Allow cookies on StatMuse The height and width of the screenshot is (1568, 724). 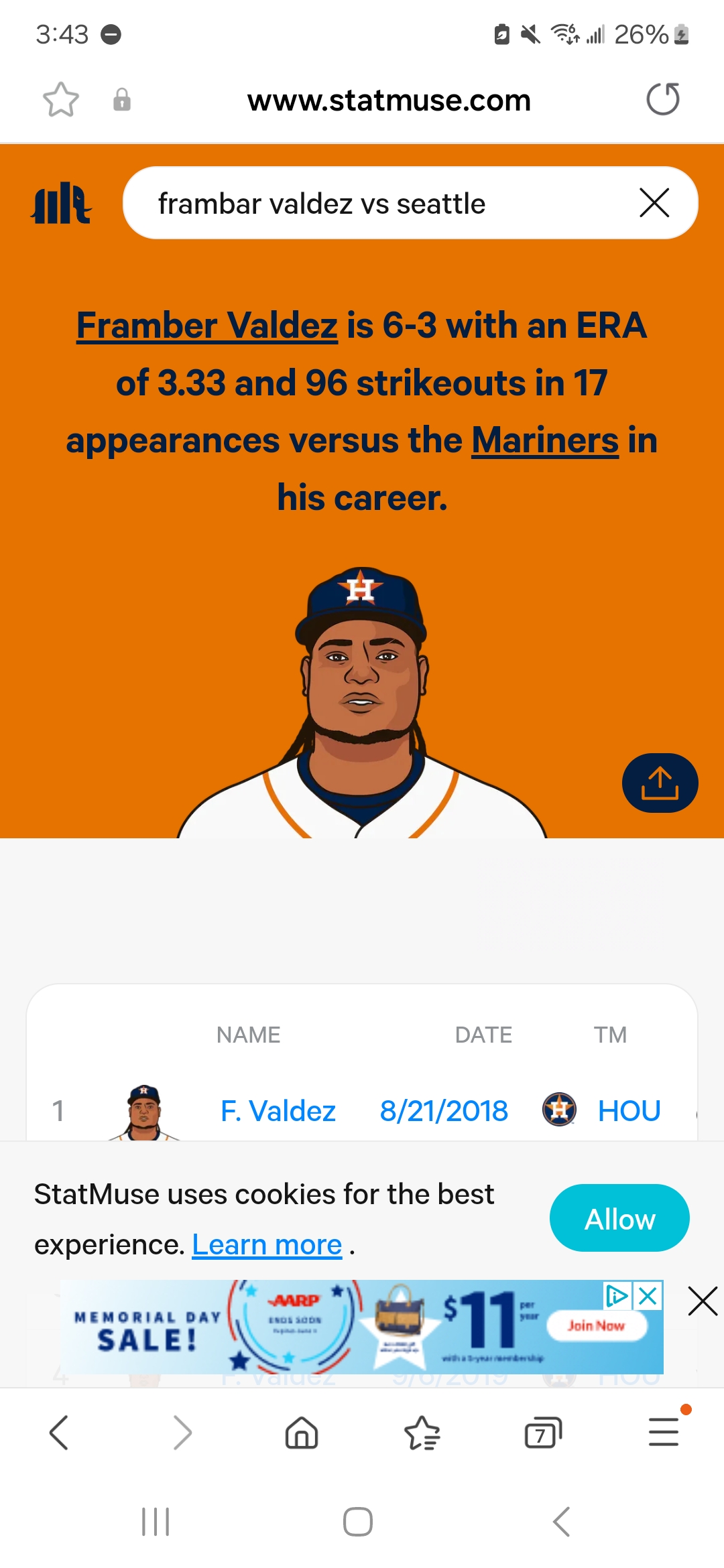pos(619,1218)
